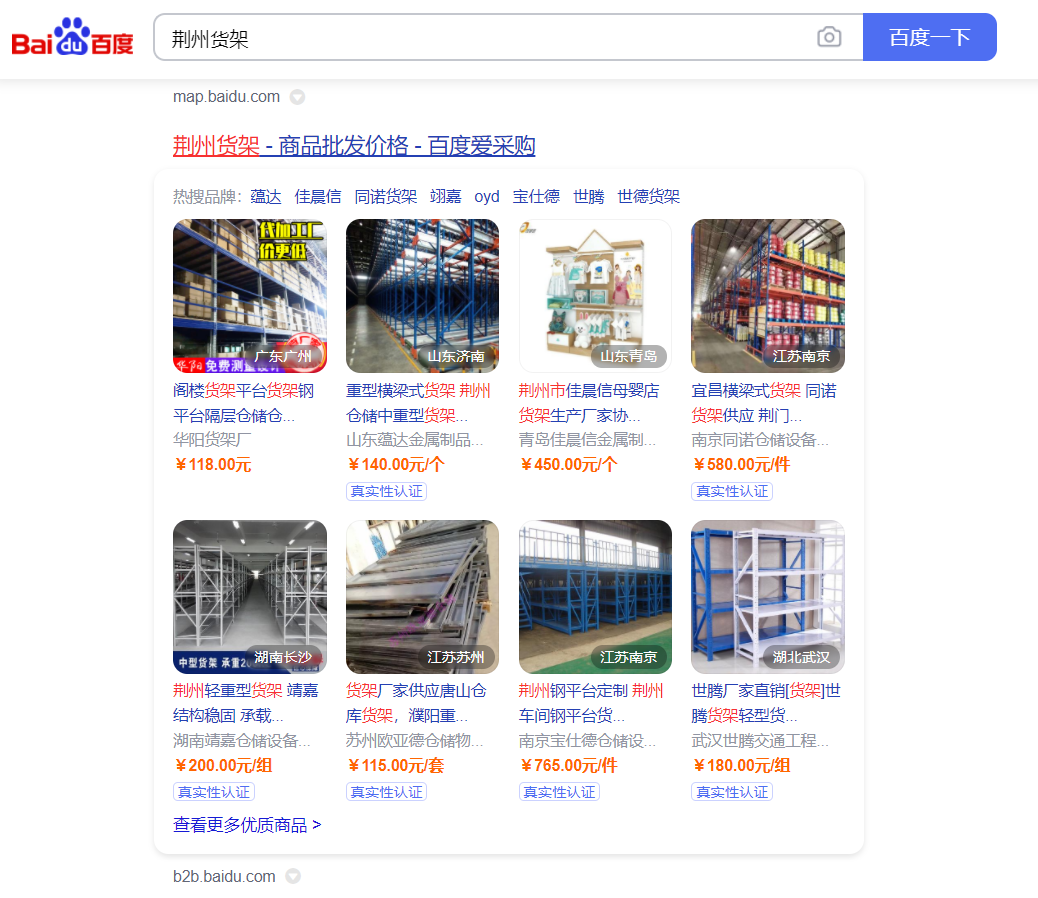
Task: Click the 百度一下 search button
Action: [x=929, y=38]
